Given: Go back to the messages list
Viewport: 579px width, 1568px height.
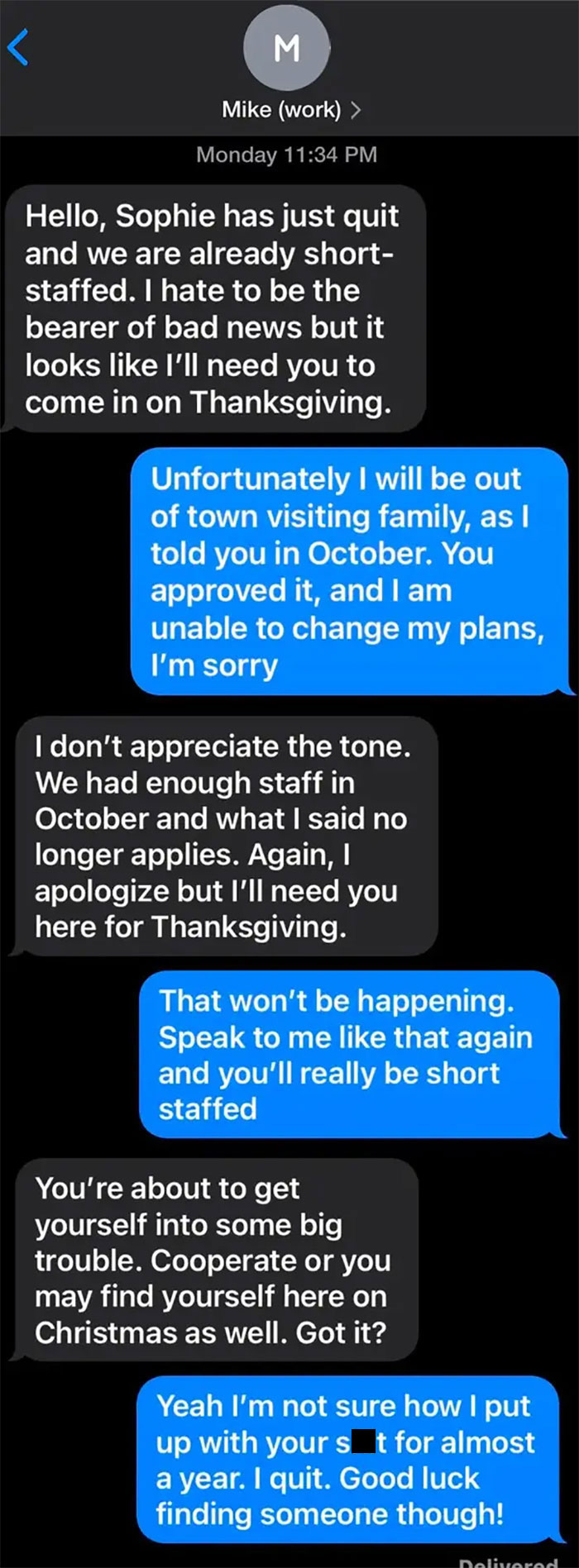Looking at the screenshot, I should (18, 47).
